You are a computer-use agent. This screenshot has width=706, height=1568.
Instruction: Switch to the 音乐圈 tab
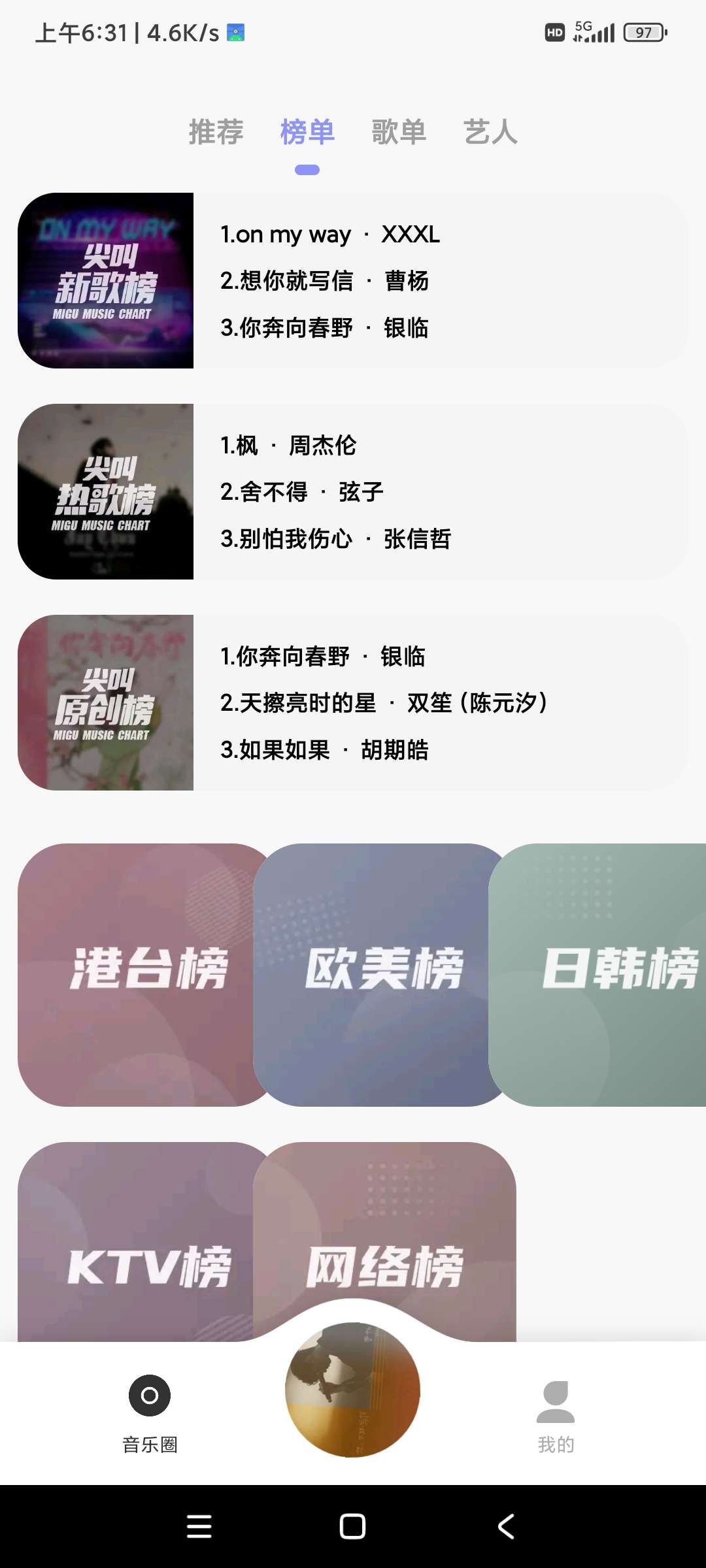[150, 1411]
